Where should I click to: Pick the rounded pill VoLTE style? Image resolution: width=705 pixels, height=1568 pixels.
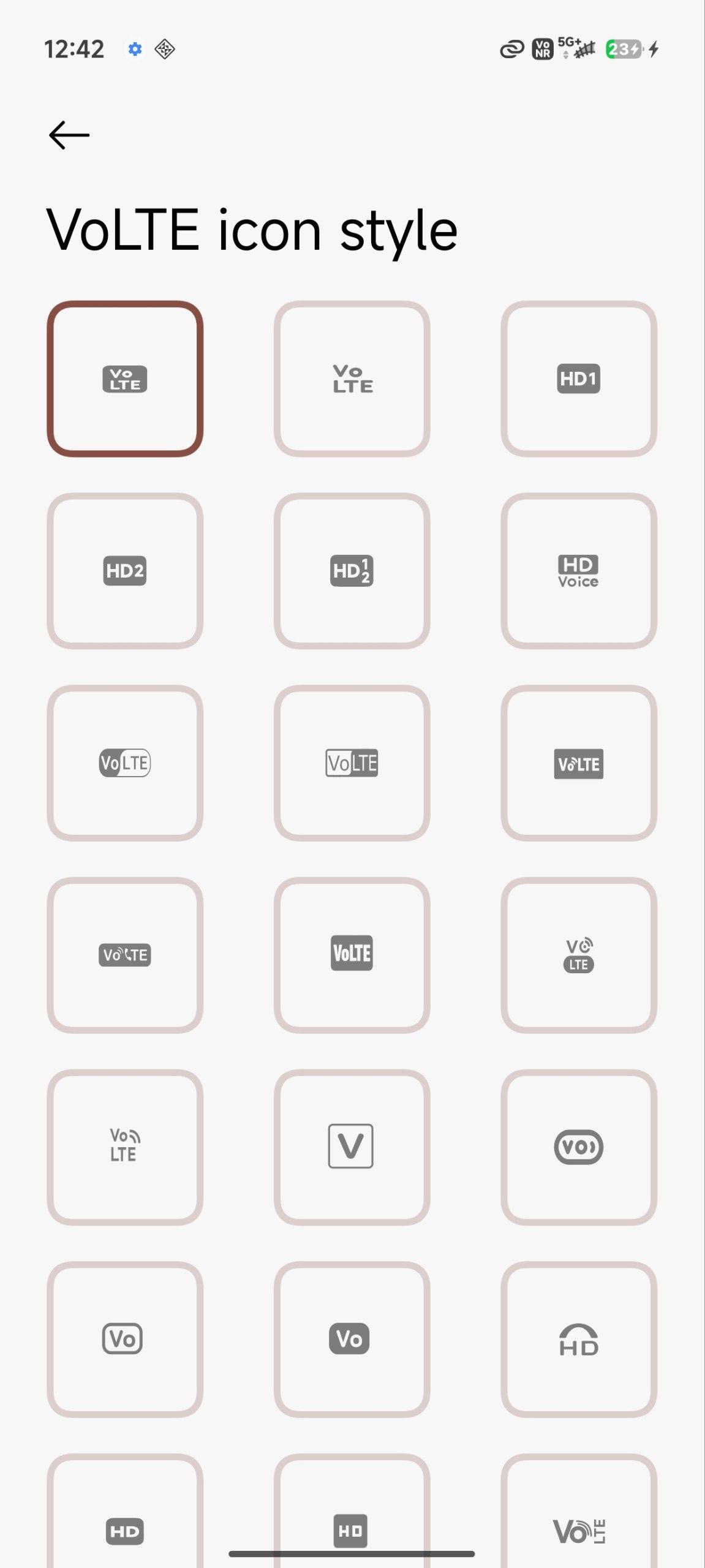pos(125,763)
